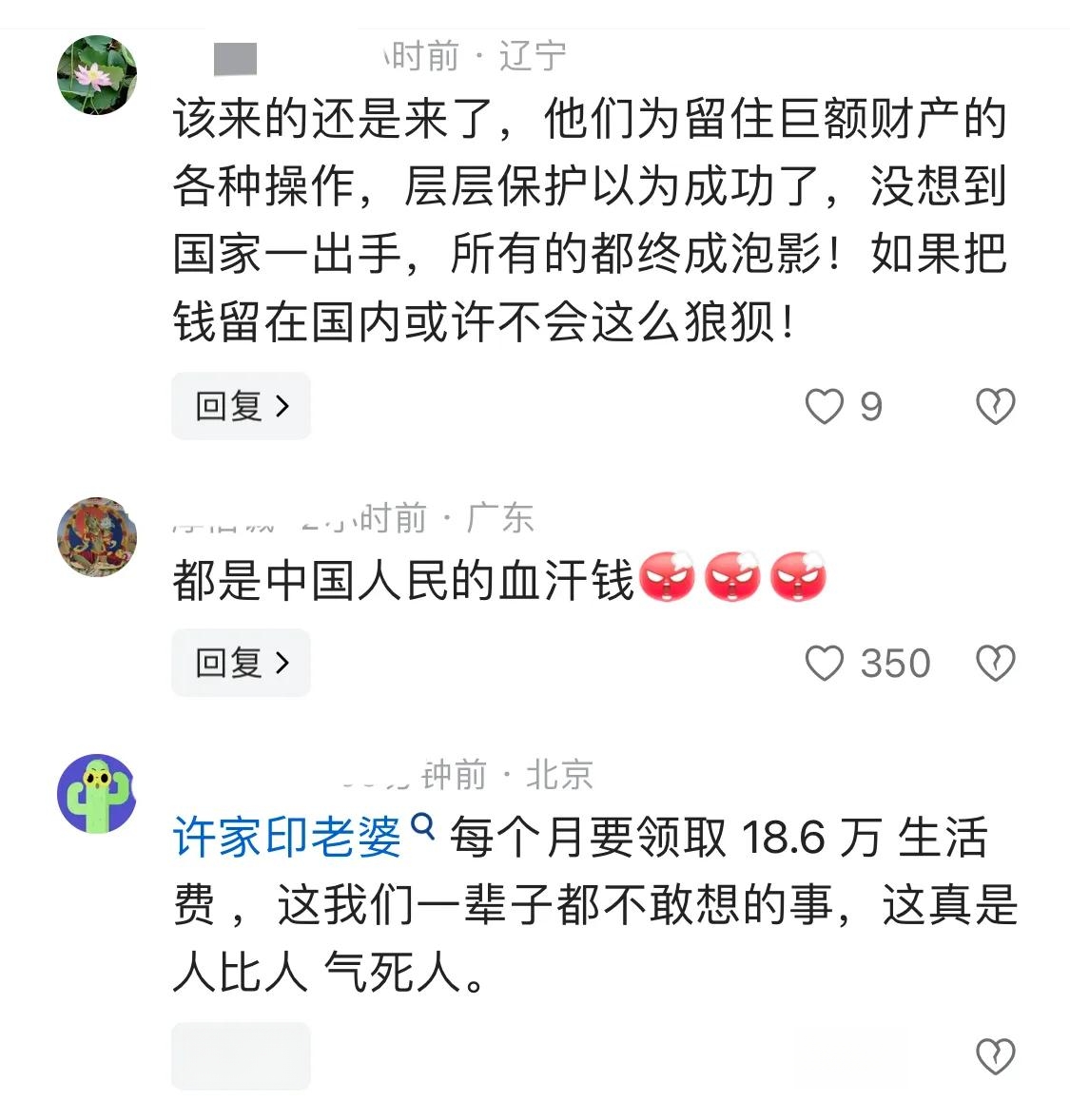Open the cactus avatar profile from 北京
Screen dimensions: 1070x1120
point(97,794)
